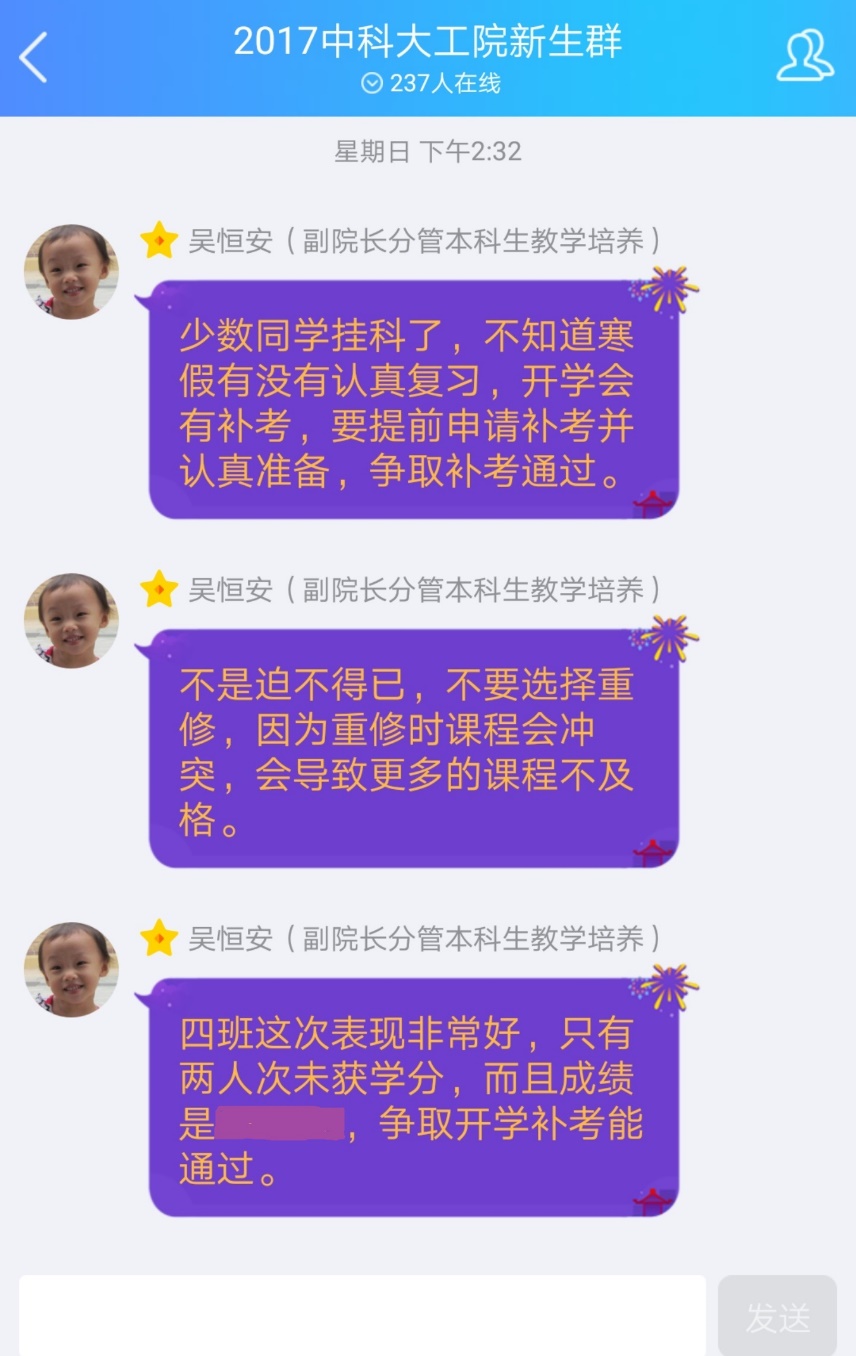Open the group members icon

[x=804, y=56]
